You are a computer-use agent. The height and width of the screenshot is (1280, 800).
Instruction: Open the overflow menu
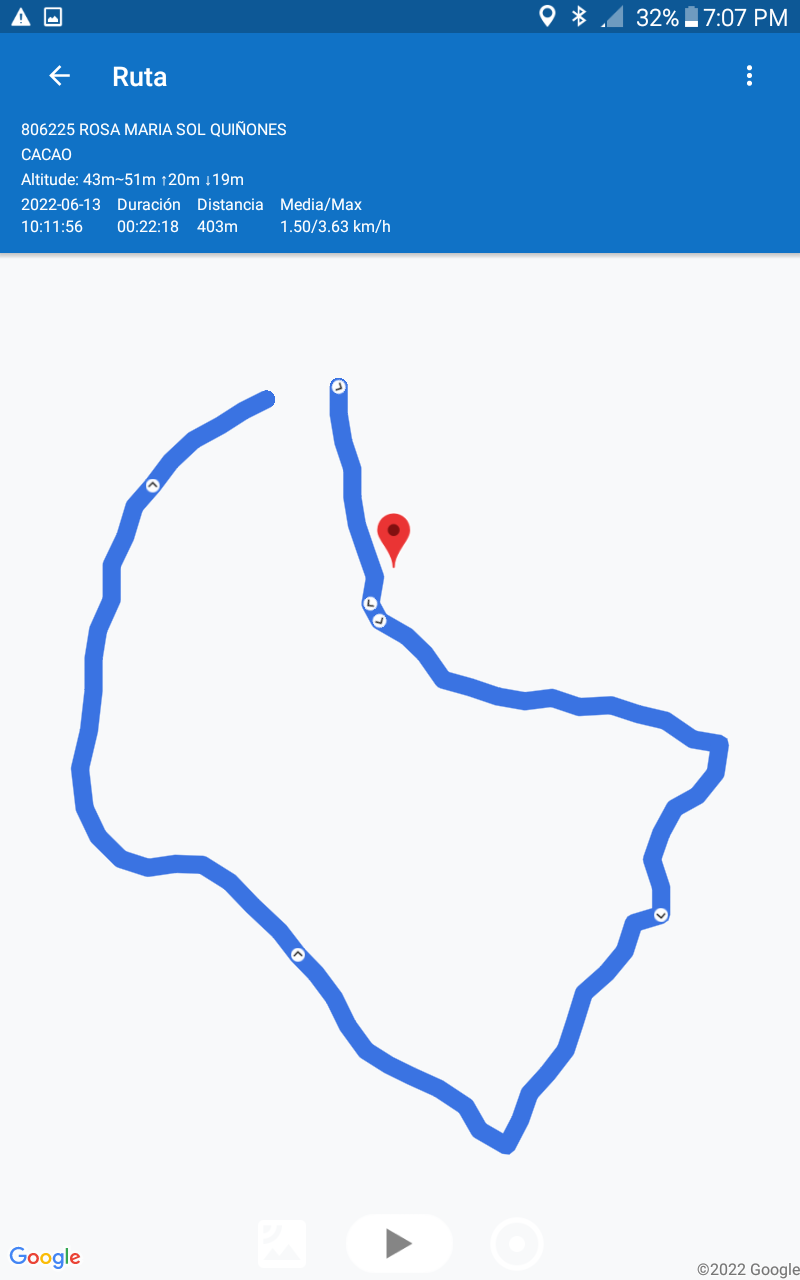point(749,76)
